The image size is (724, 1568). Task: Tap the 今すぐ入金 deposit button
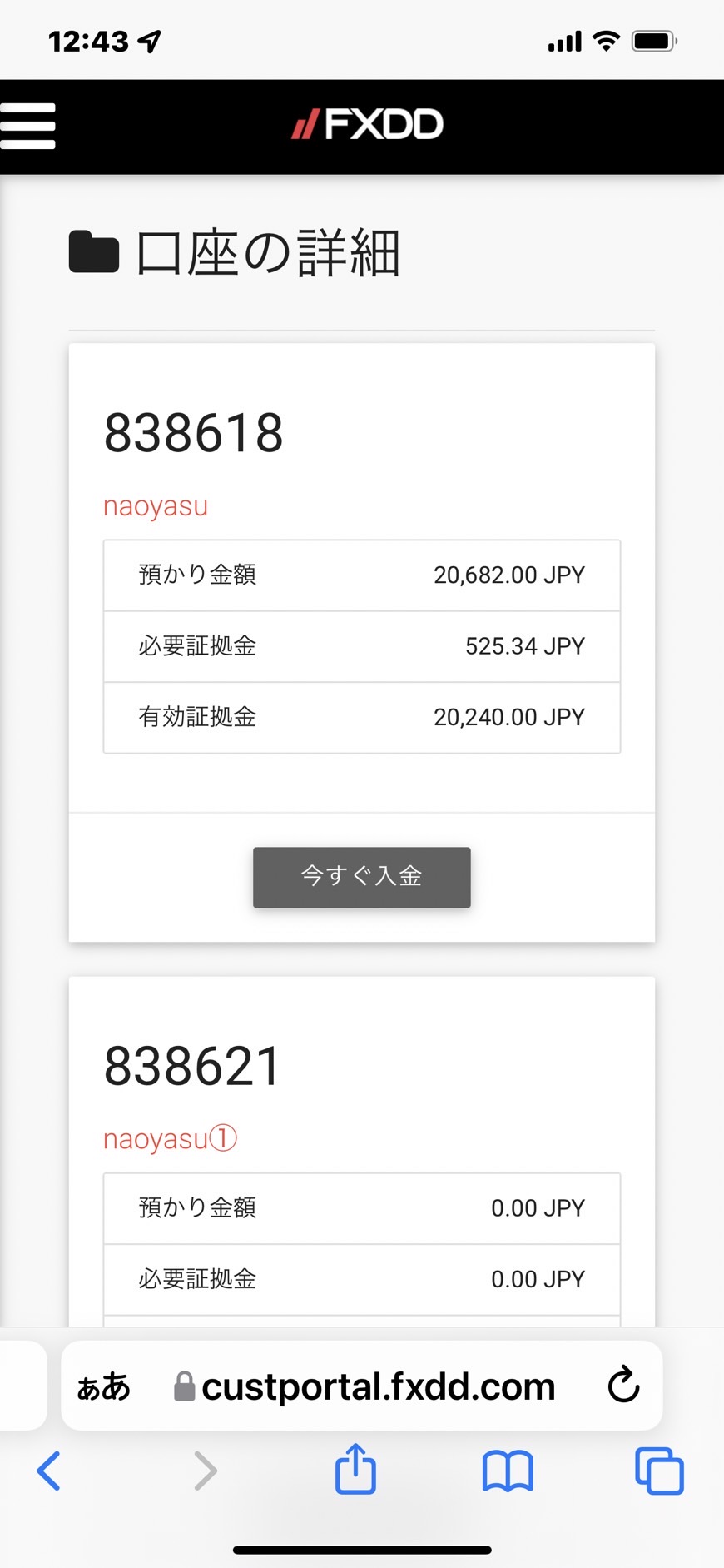[x=362, y=877]
